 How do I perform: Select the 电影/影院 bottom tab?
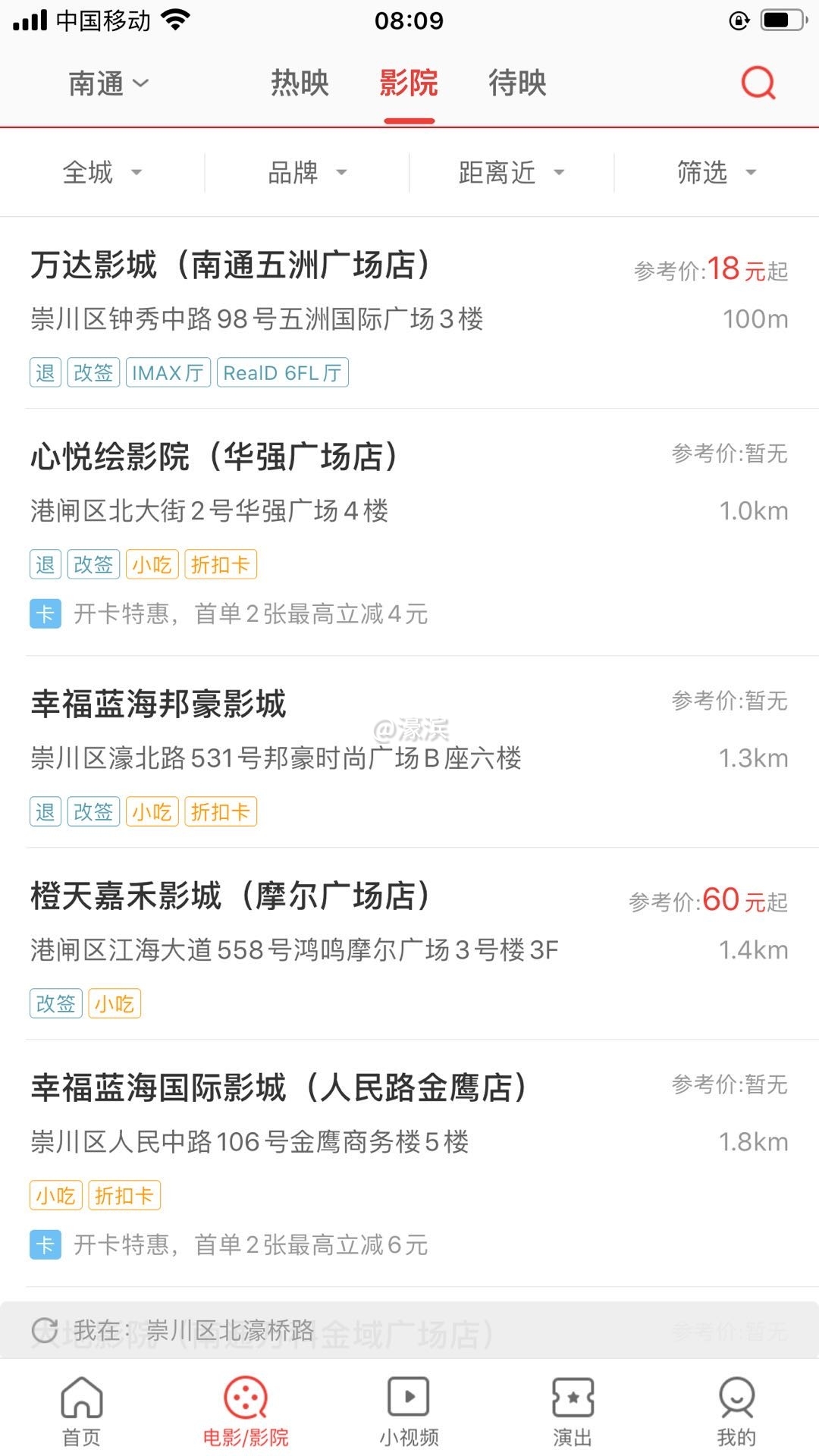[245, 1410]
